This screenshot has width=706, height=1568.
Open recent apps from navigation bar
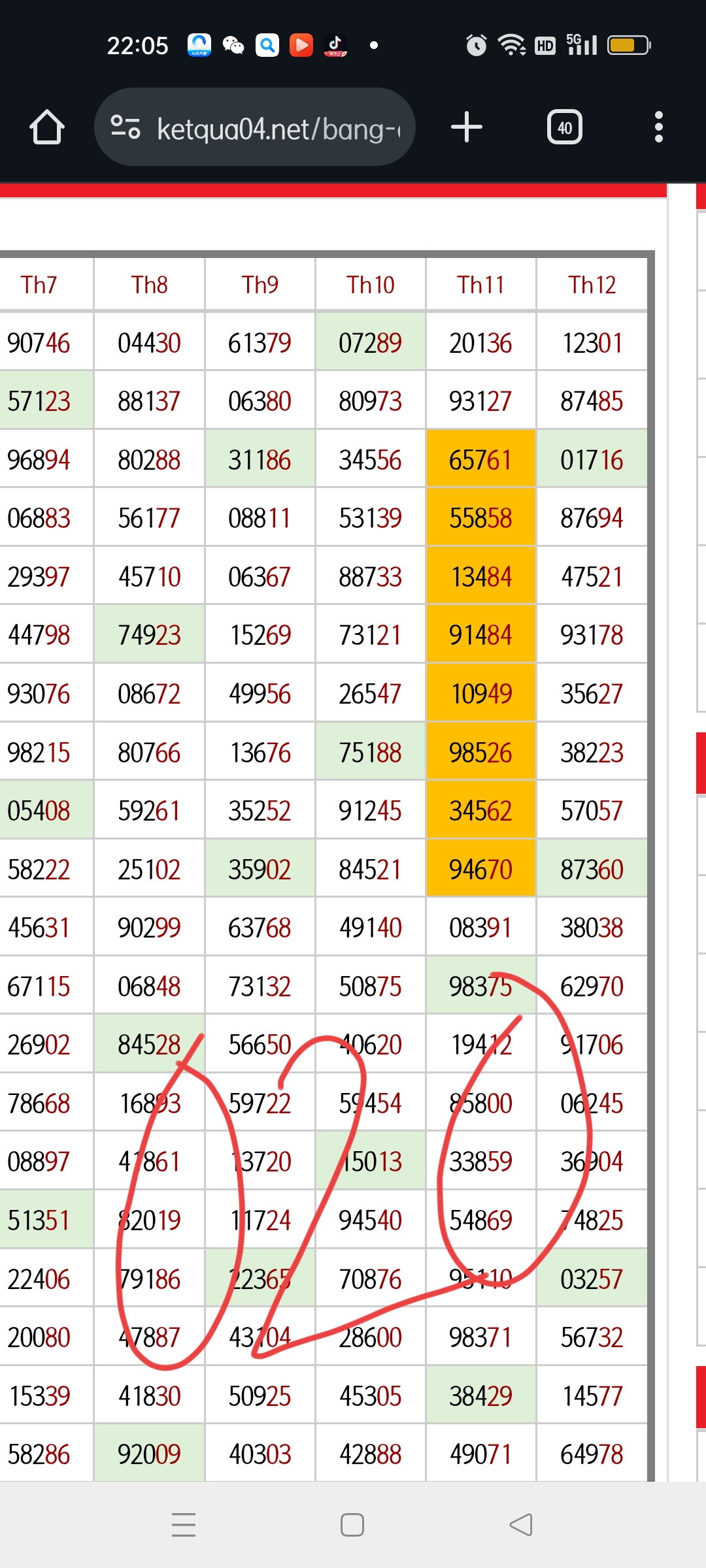point(184,1525)
